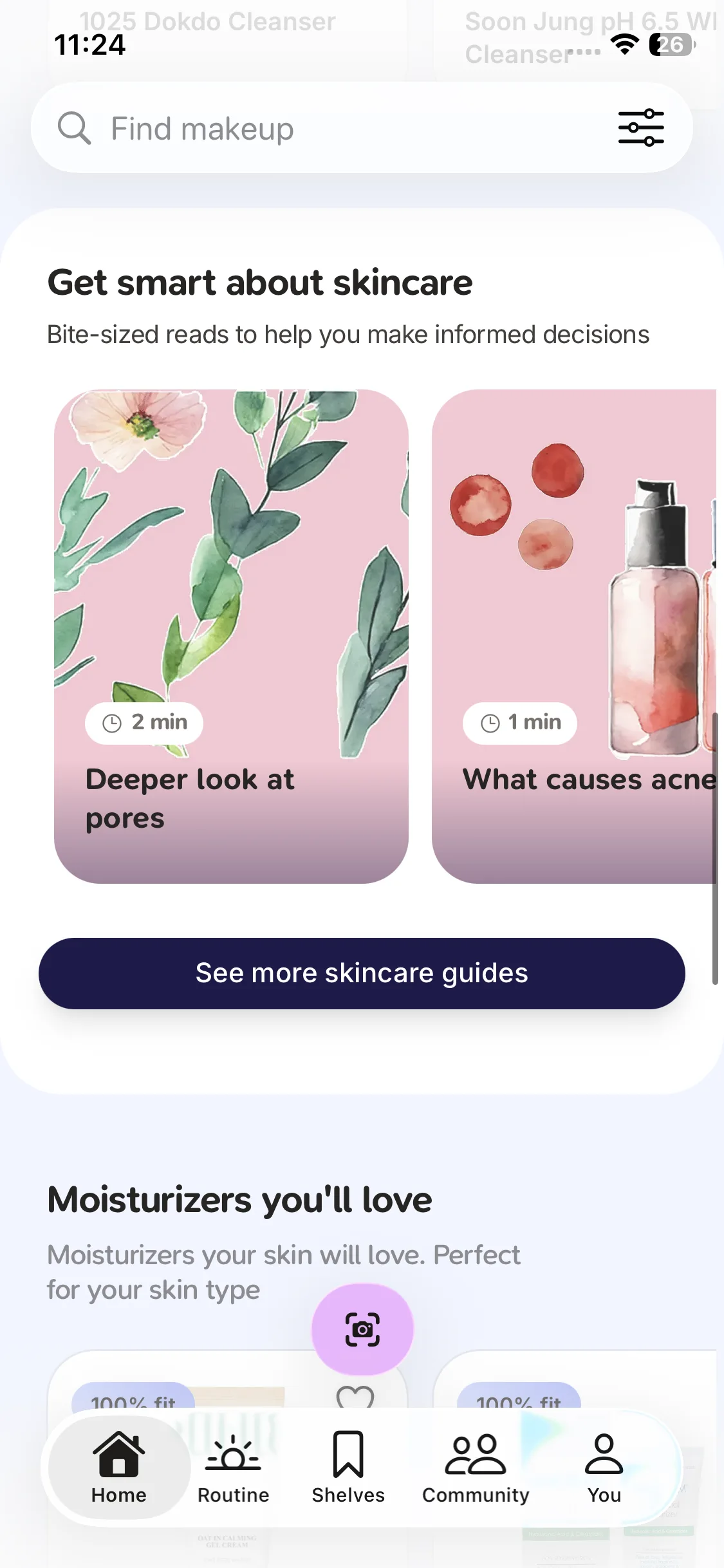Open the What causes acne guide
This screenshot has width=724, height=1568.
pyautogui.click(x=574, y=636)
